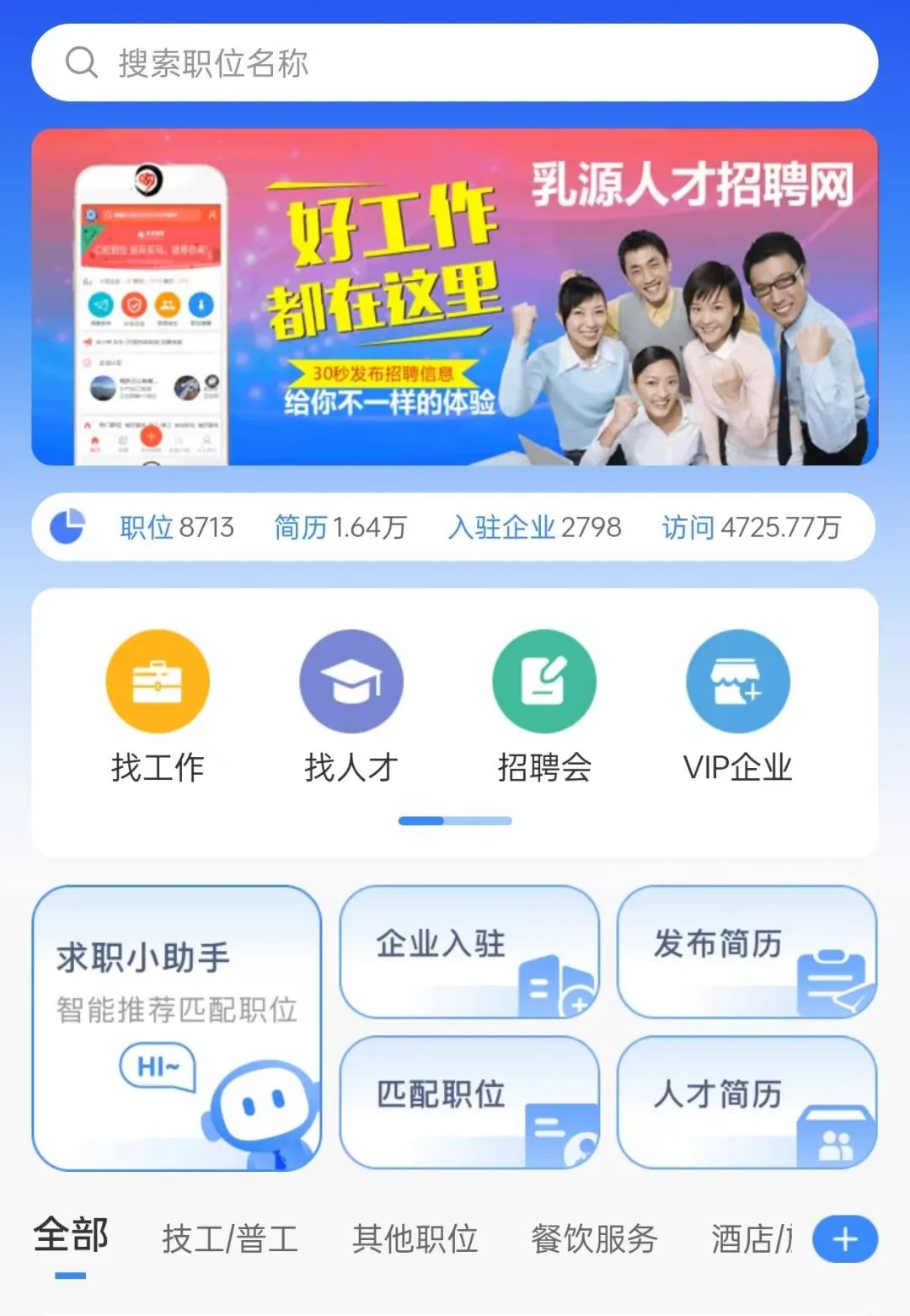Select 企业入驻 card
The image size is (910, 1316).
(x=469, y=952)
